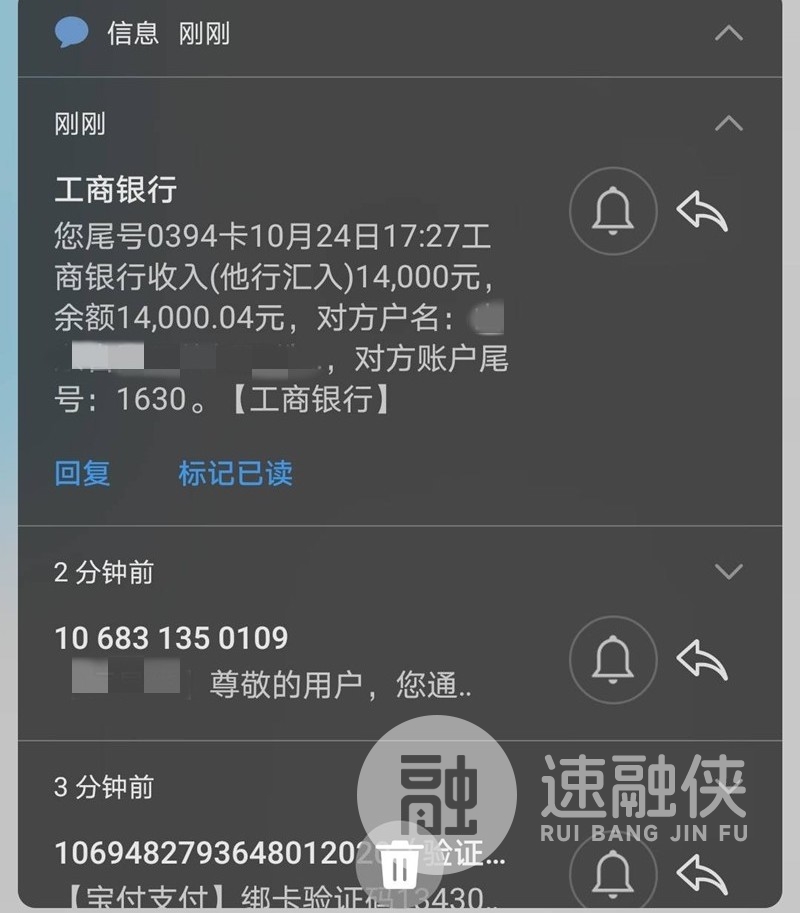Image resolution: width=800 pixels, height=913 pixels.
Task: Tap the bell icon on the 10 683 135 0109 message
Action: 613,659
